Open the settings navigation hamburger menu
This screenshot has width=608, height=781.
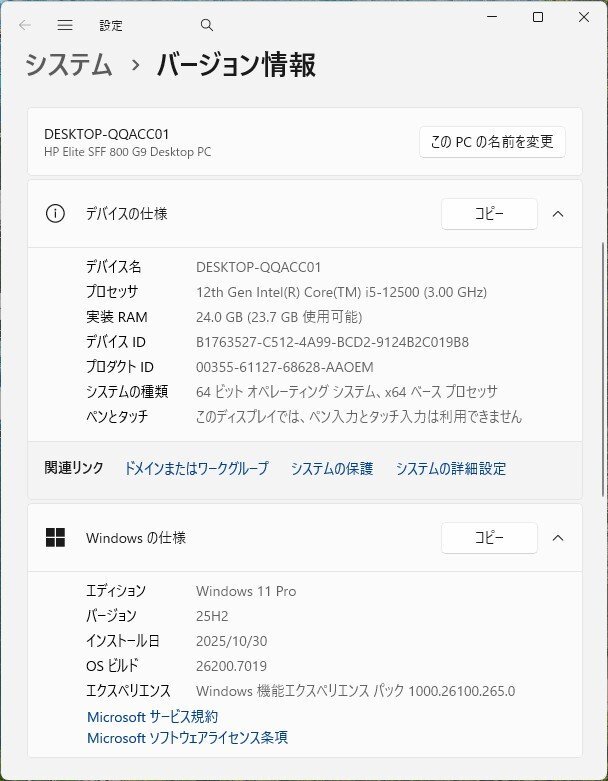(65, 25)
